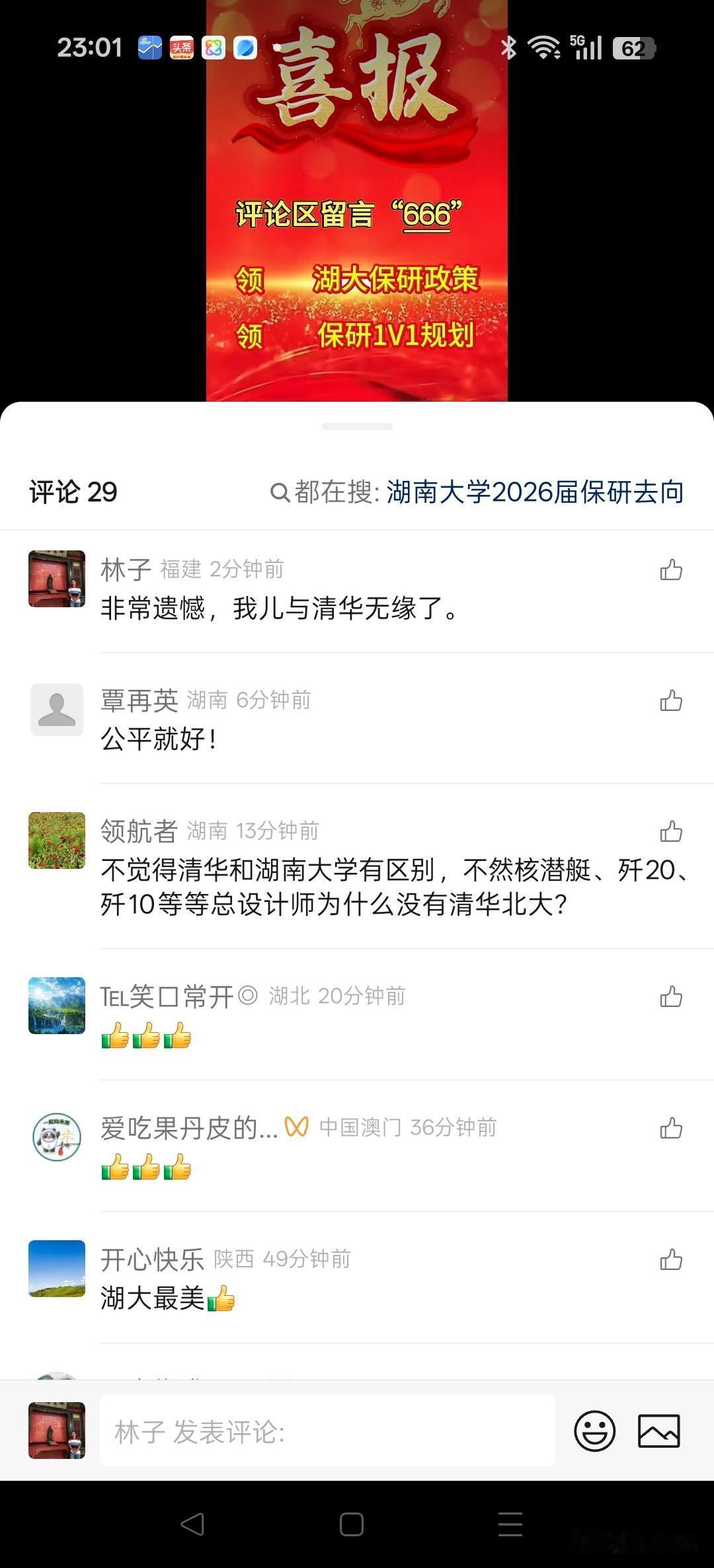Like 覃再英's comment using thumbs-up
Viewport: 714px width, 1568px height.
(671, 701)
